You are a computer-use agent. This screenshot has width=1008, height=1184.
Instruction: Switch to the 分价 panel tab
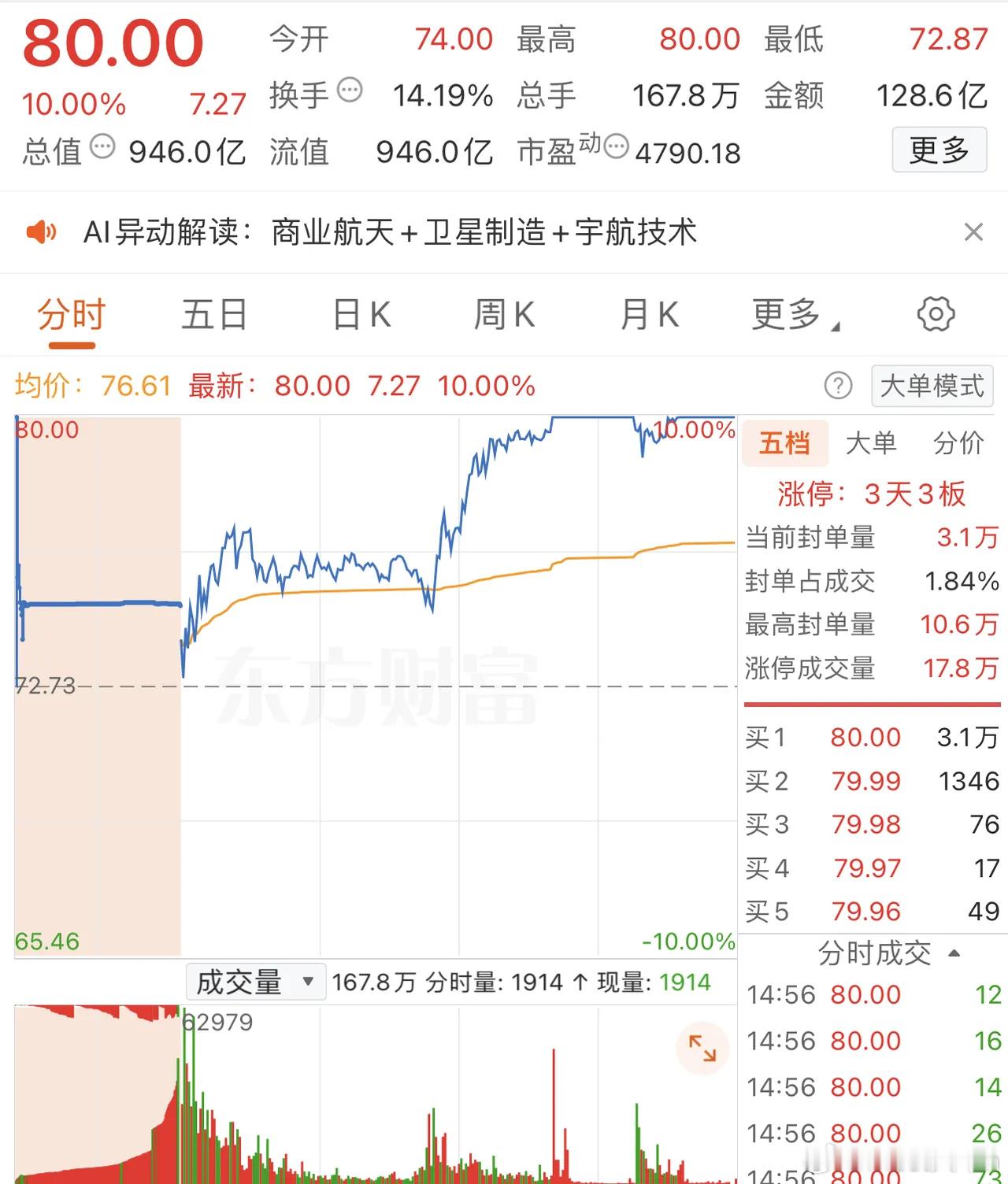(958, 443)
